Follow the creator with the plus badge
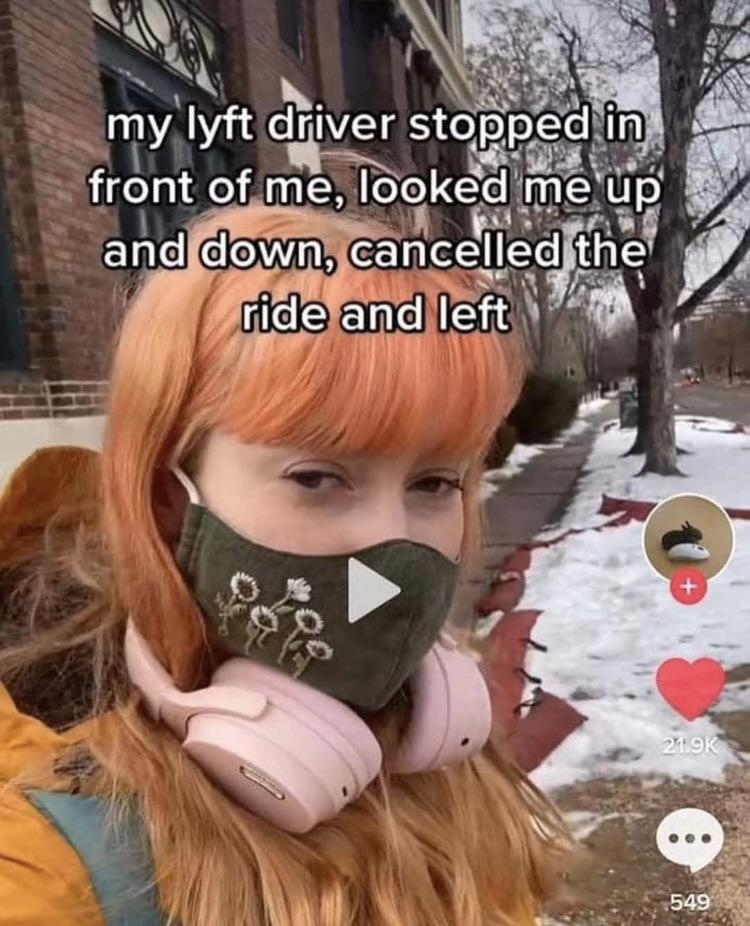The height and width of the screenshot is (926, 750). [x=688, y=588]
